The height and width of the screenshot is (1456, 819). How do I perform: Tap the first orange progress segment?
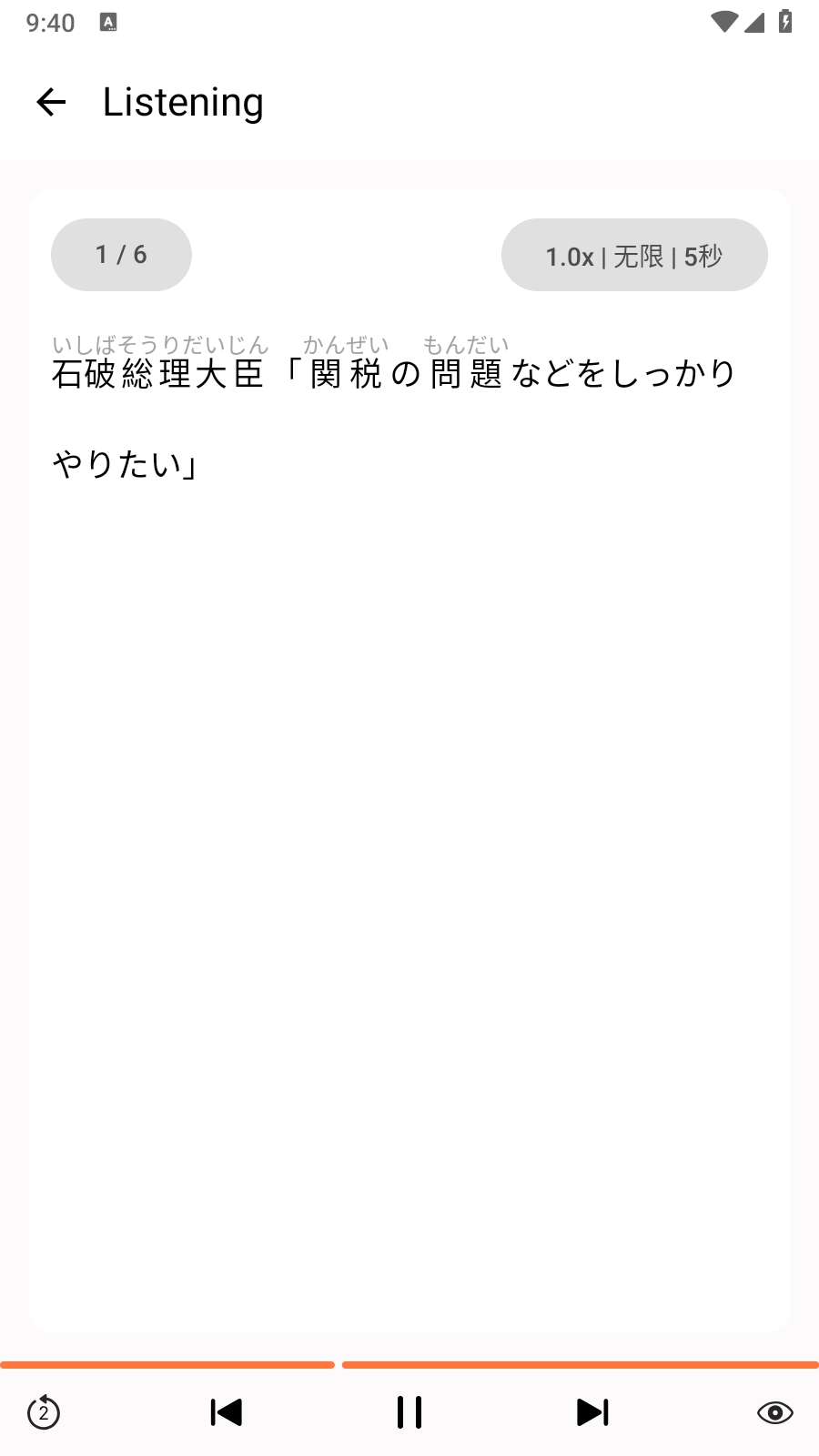coord(168,1364)
